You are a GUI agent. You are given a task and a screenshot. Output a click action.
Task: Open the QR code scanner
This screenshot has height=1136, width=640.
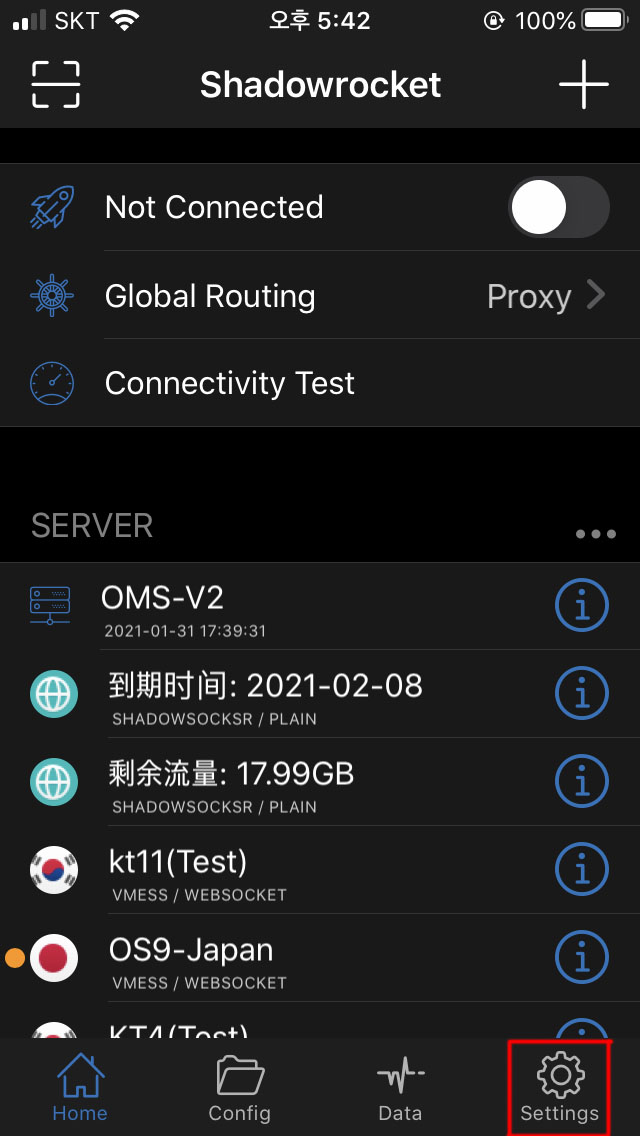(56, 84)
